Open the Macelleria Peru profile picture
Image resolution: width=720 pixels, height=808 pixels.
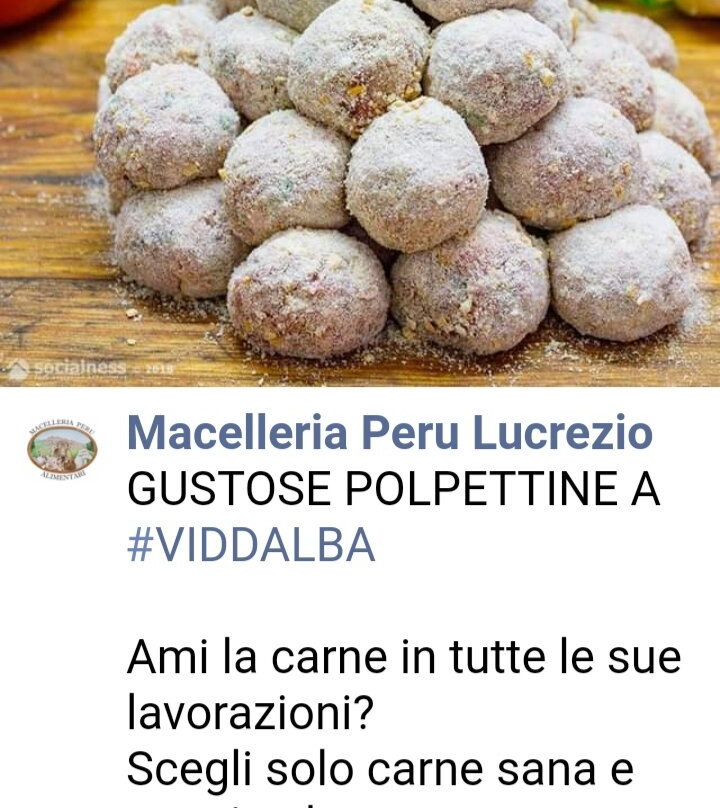coord(62,449)
